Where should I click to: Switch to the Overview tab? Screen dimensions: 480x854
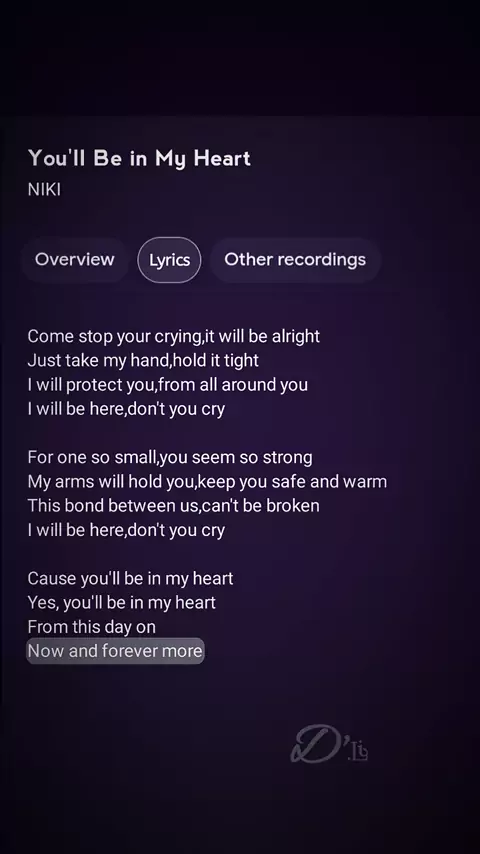coord(75,259)
